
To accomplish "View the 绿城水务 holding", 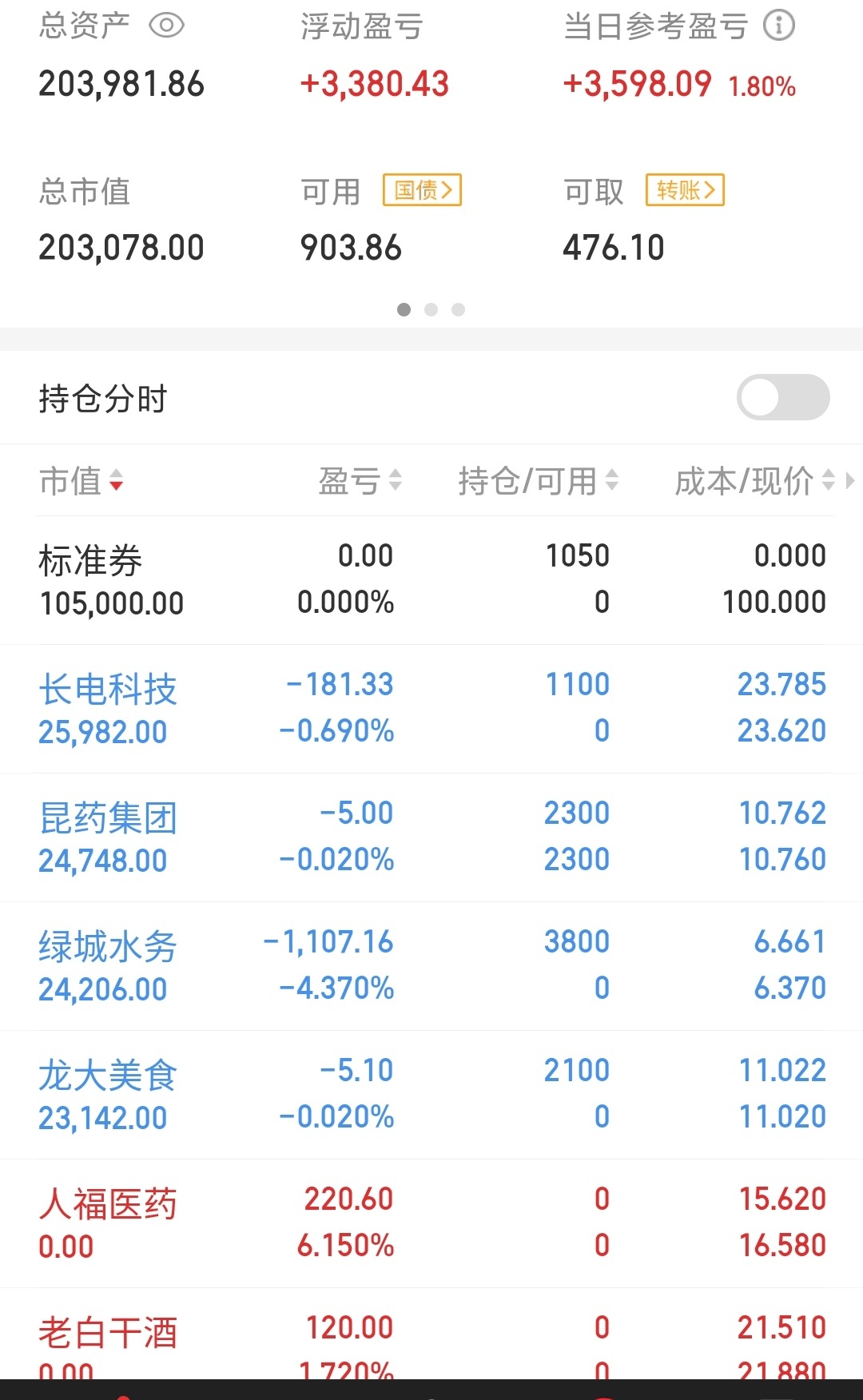I will tap(431, 966).
